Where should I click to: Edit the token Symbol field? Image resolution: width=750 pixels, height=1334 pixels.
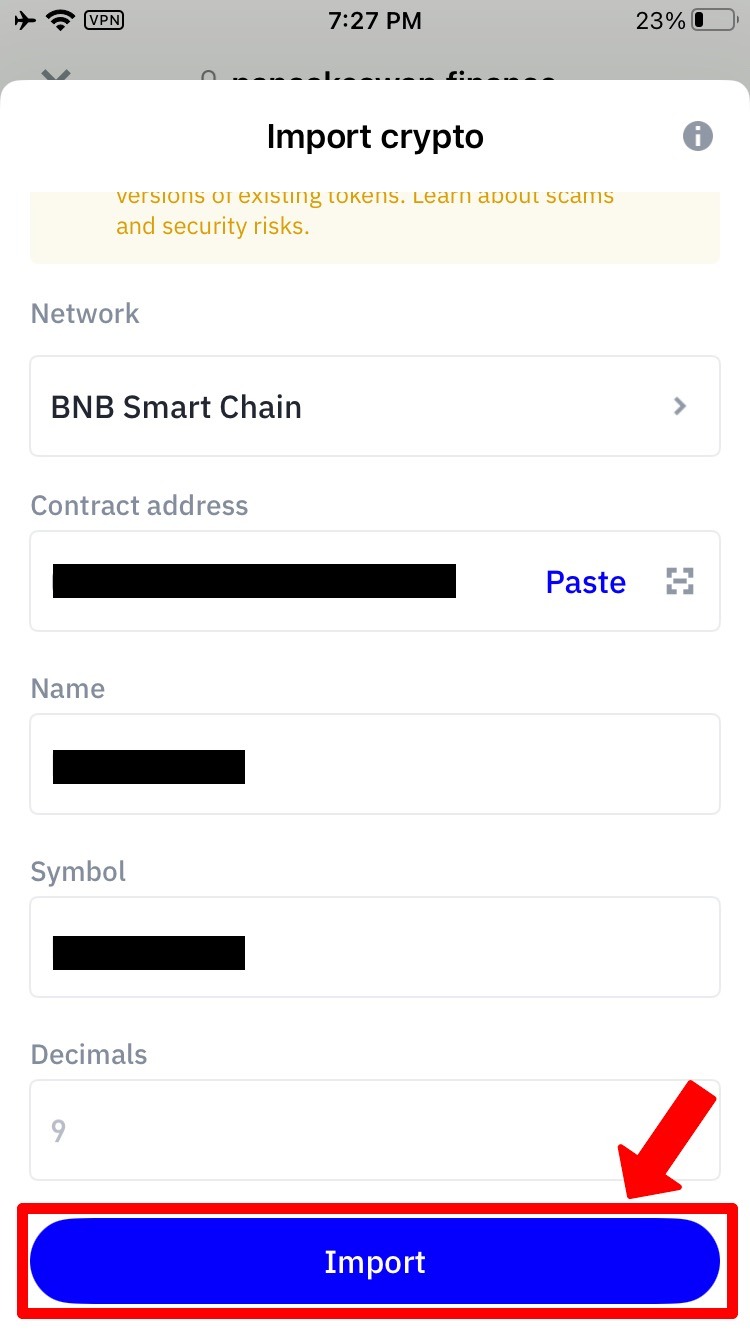click(x=375, y=948)
